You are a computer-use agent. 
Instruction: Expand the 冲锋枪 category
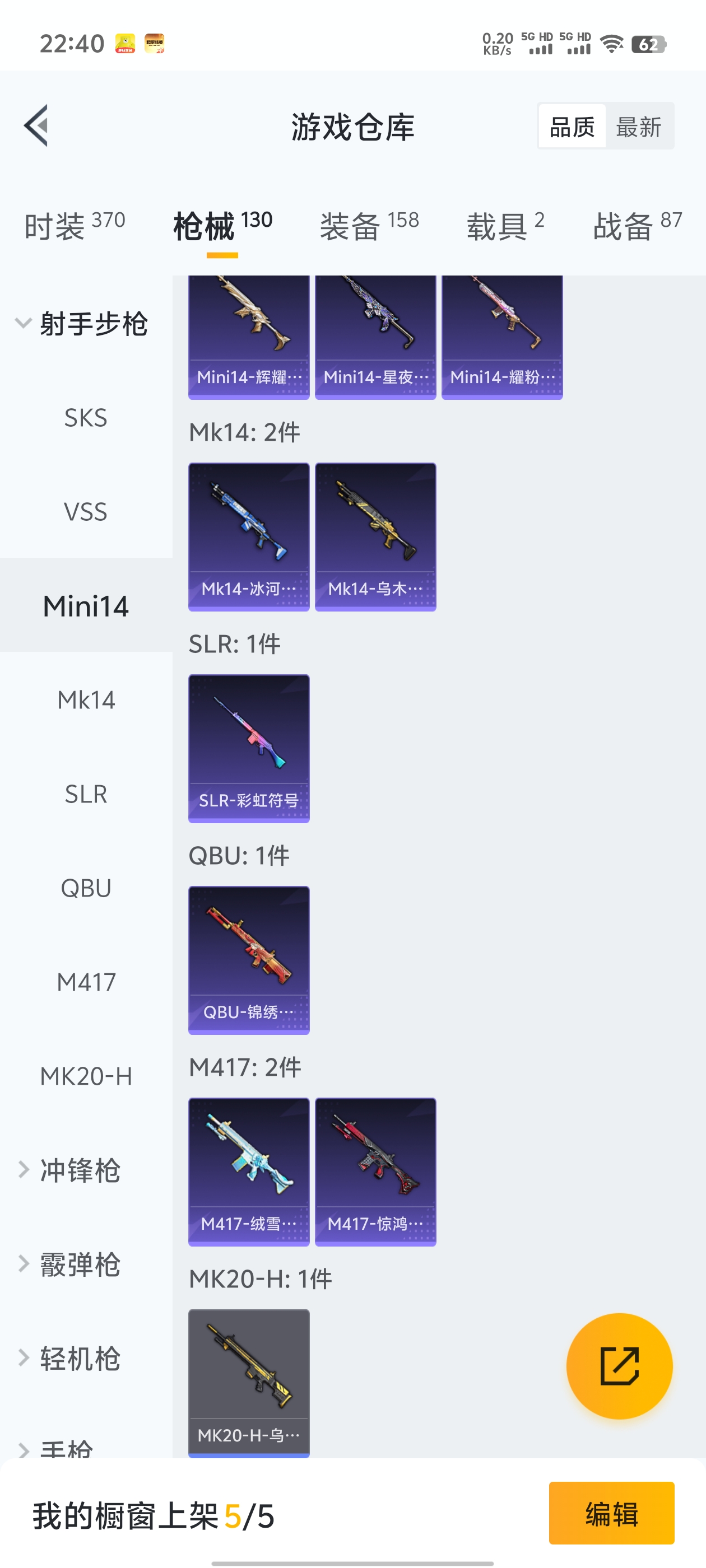coord(79,1170)
